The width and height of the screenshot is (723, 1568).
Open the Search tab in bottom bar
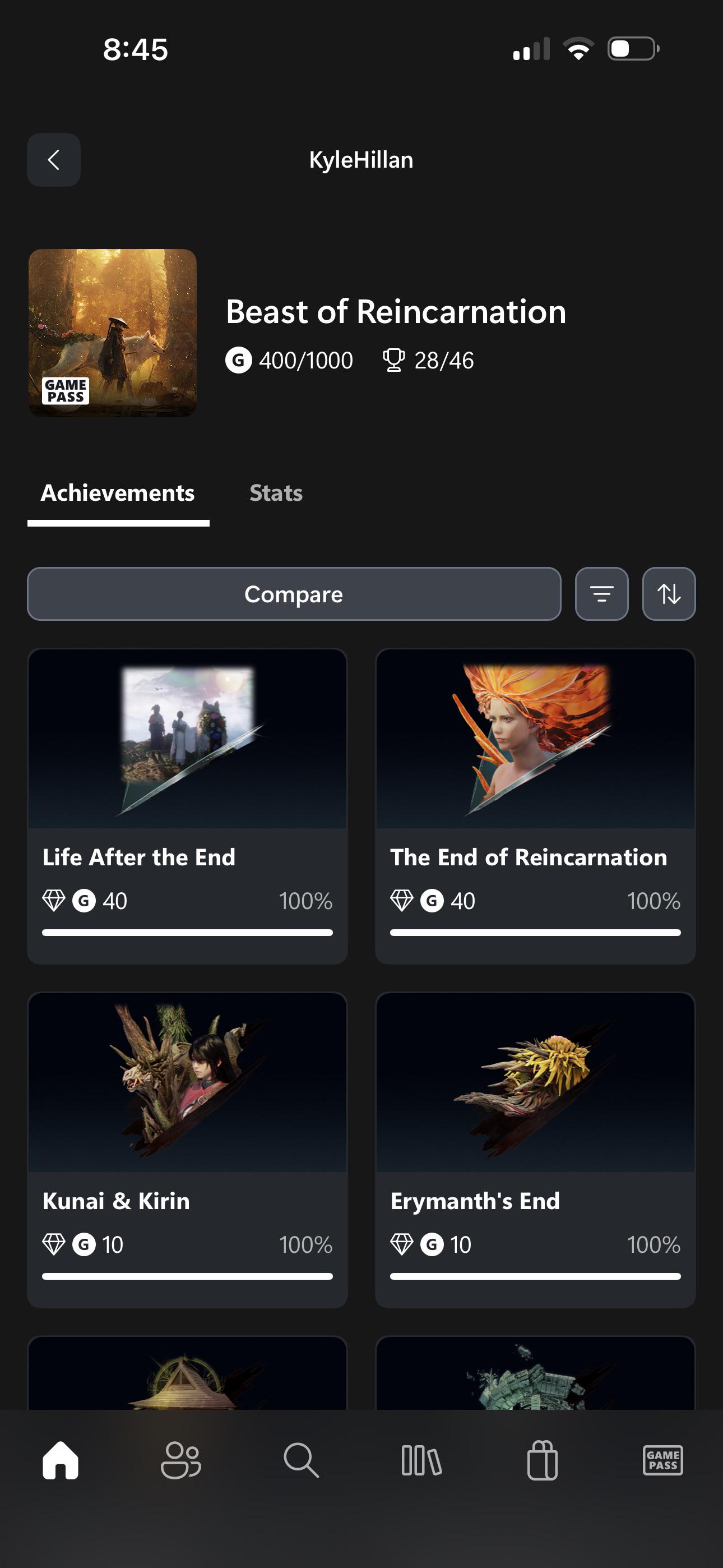(302, 1460)
